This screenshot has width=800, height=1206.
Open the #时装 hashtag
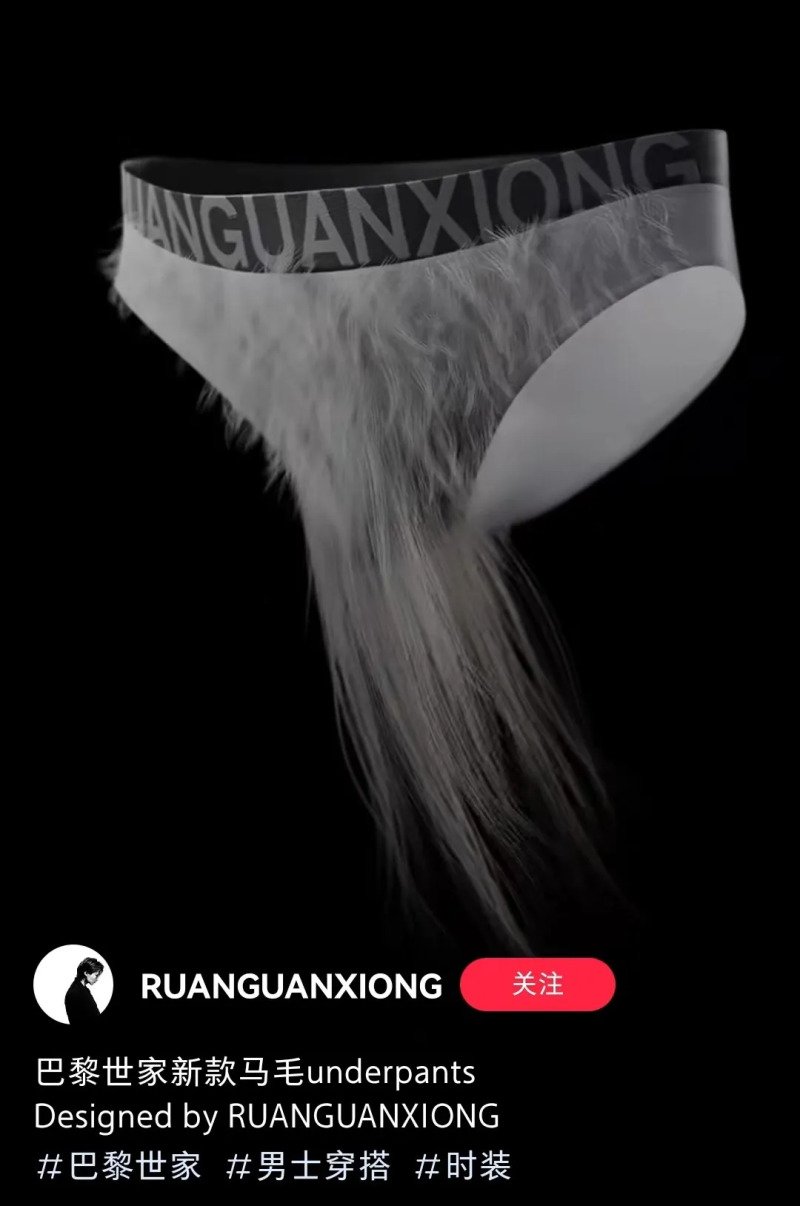pos(464,1166)
